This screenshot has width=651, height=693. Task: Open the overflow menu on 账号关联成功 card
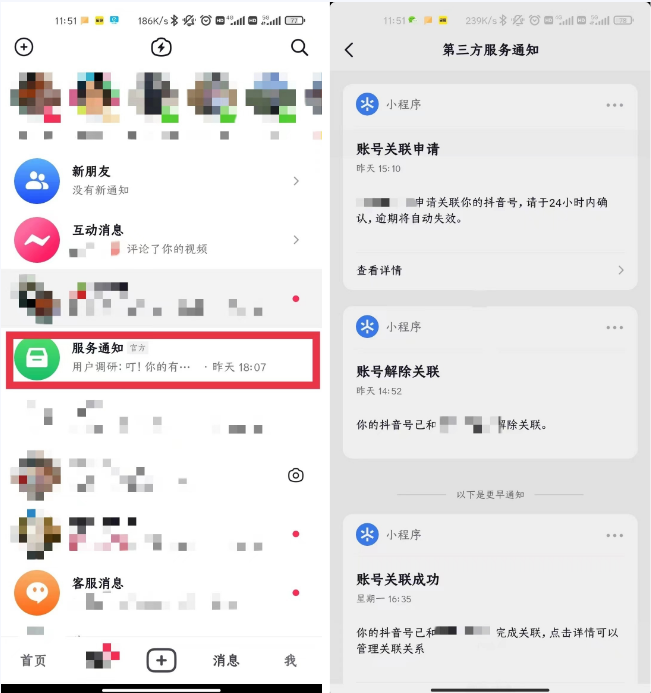[614, 535]
